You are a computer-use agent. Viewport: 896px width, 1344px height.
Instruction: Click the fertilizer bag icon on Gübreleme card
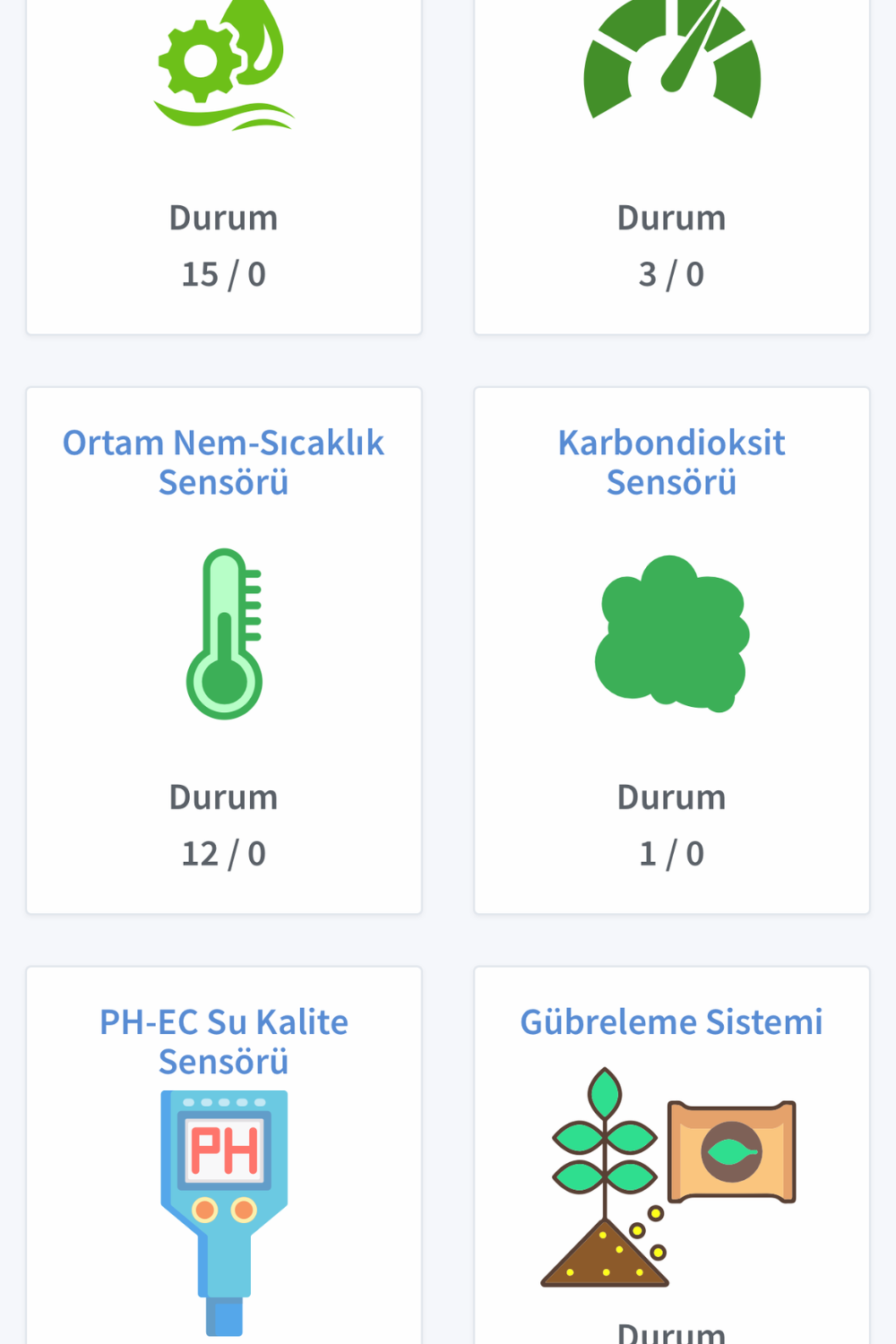732,1151
